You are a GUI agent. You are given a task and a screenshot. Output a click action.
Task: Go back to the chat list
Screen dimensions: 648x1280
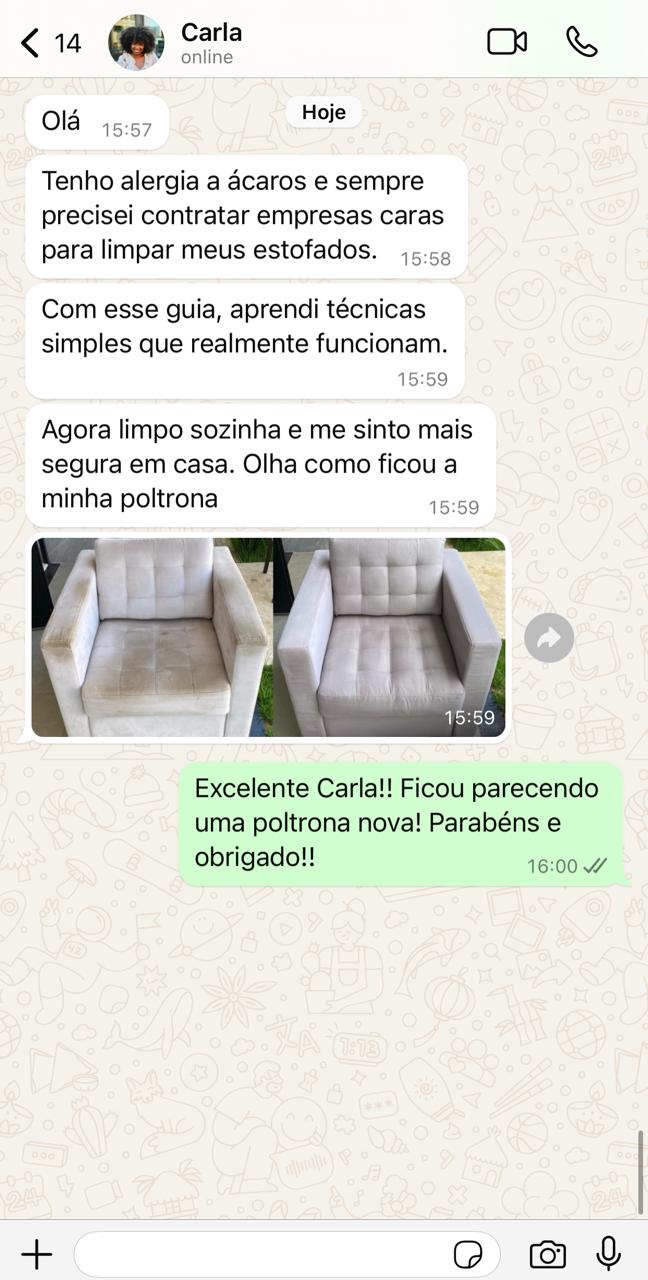tap(31, 43)
